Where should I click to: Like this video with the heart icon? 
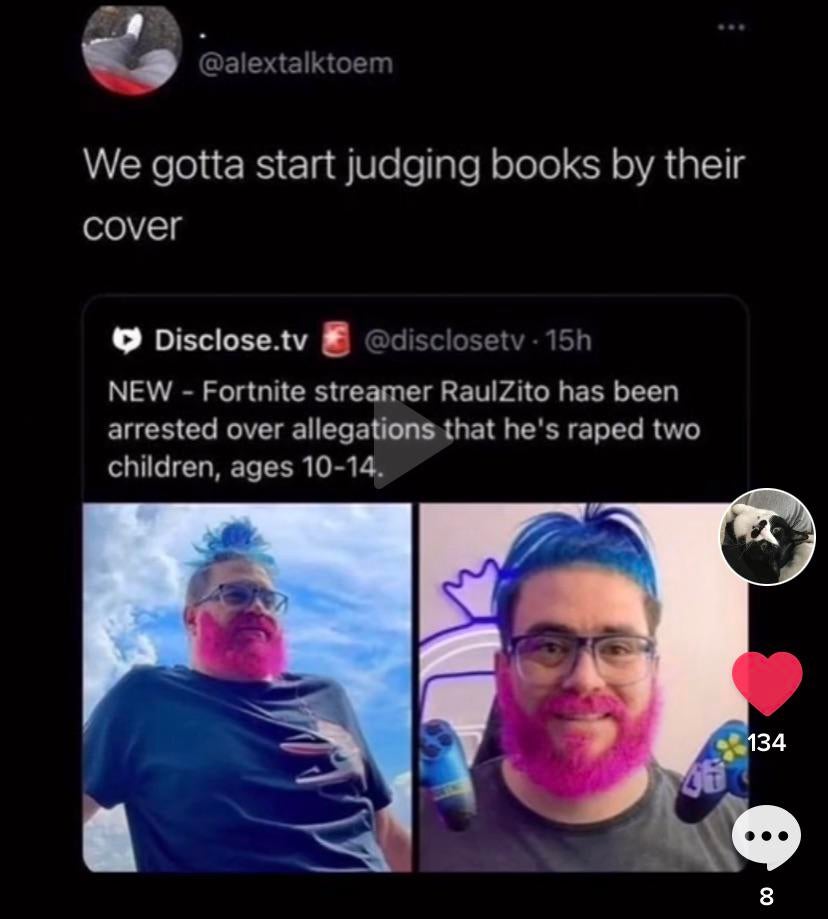(767, 683)
